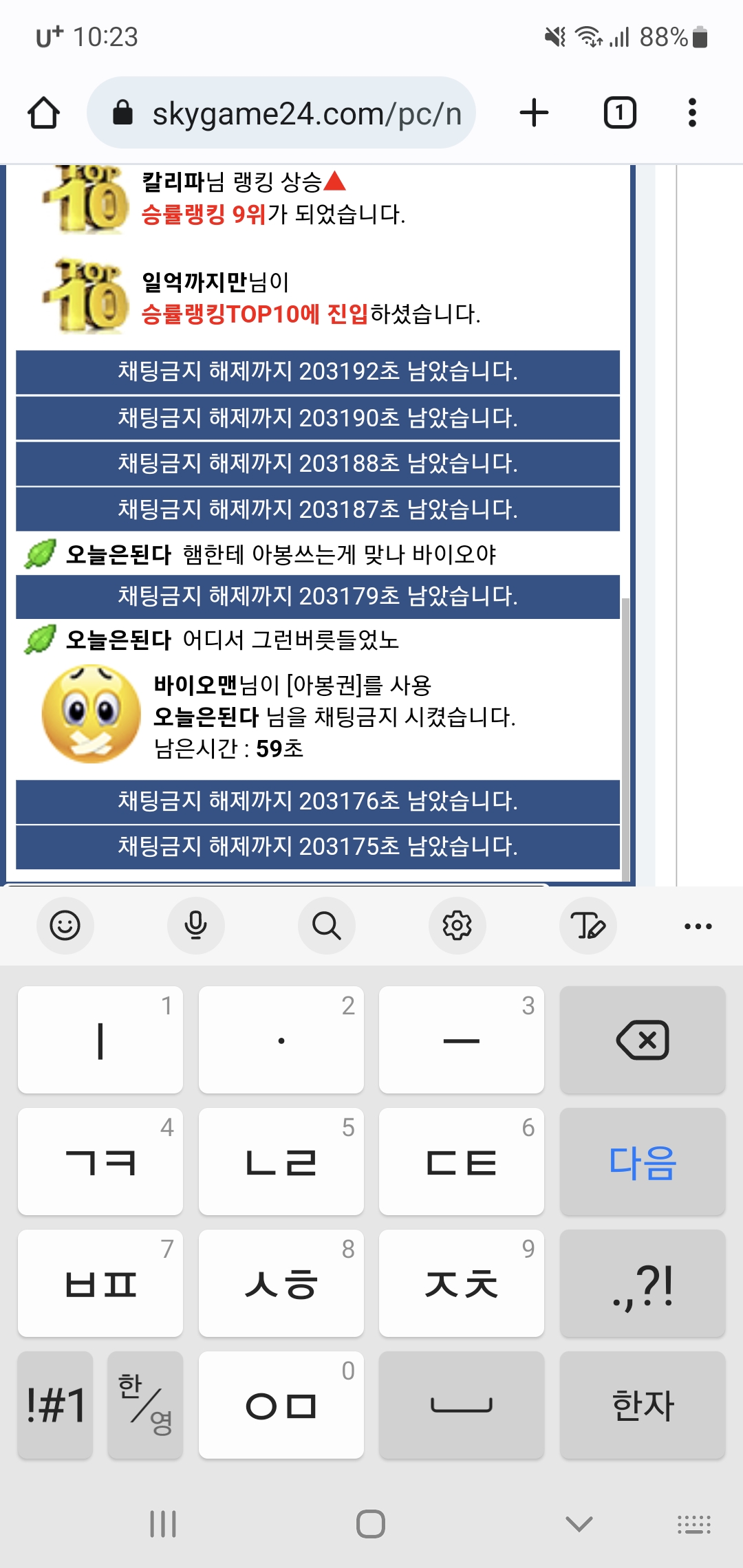Go to the browser home page
Viewport: 743px width, 1568px height.
coord(43,113)
